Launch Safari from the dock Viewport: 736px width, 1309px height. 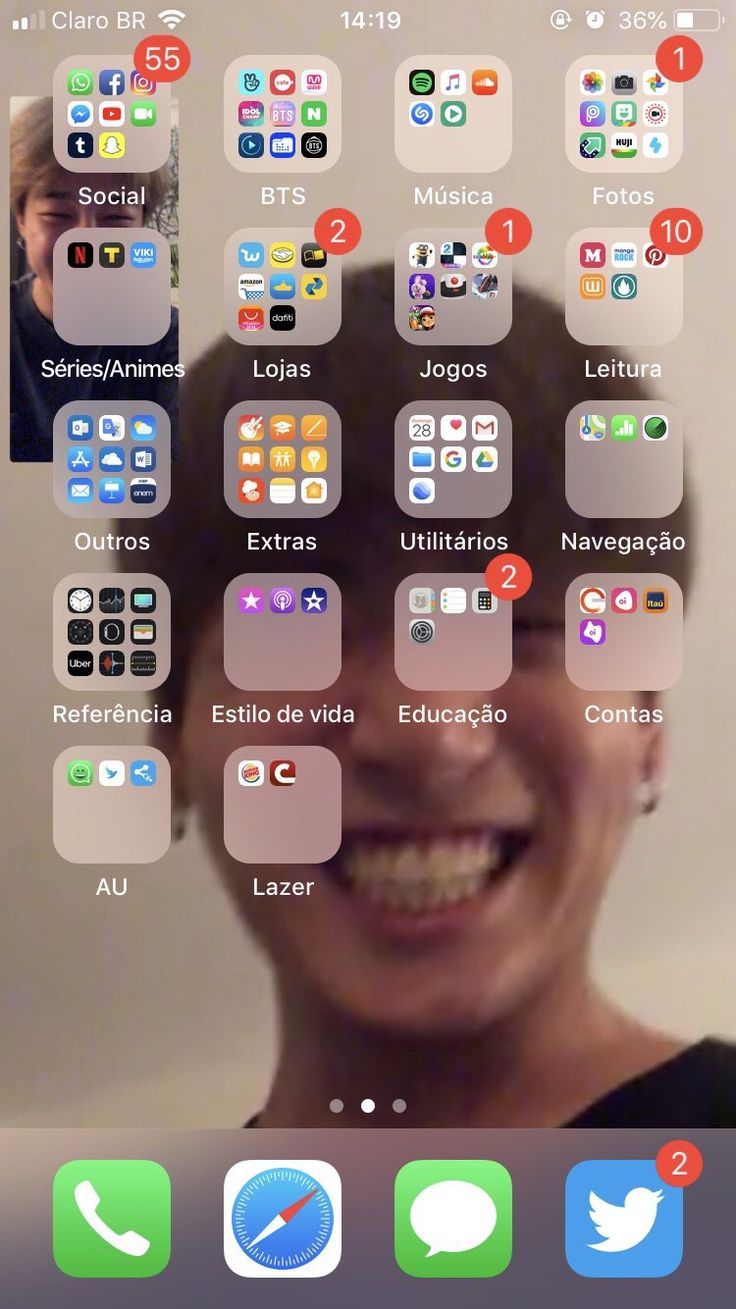pyautogui.click(x=282, y=1218)
